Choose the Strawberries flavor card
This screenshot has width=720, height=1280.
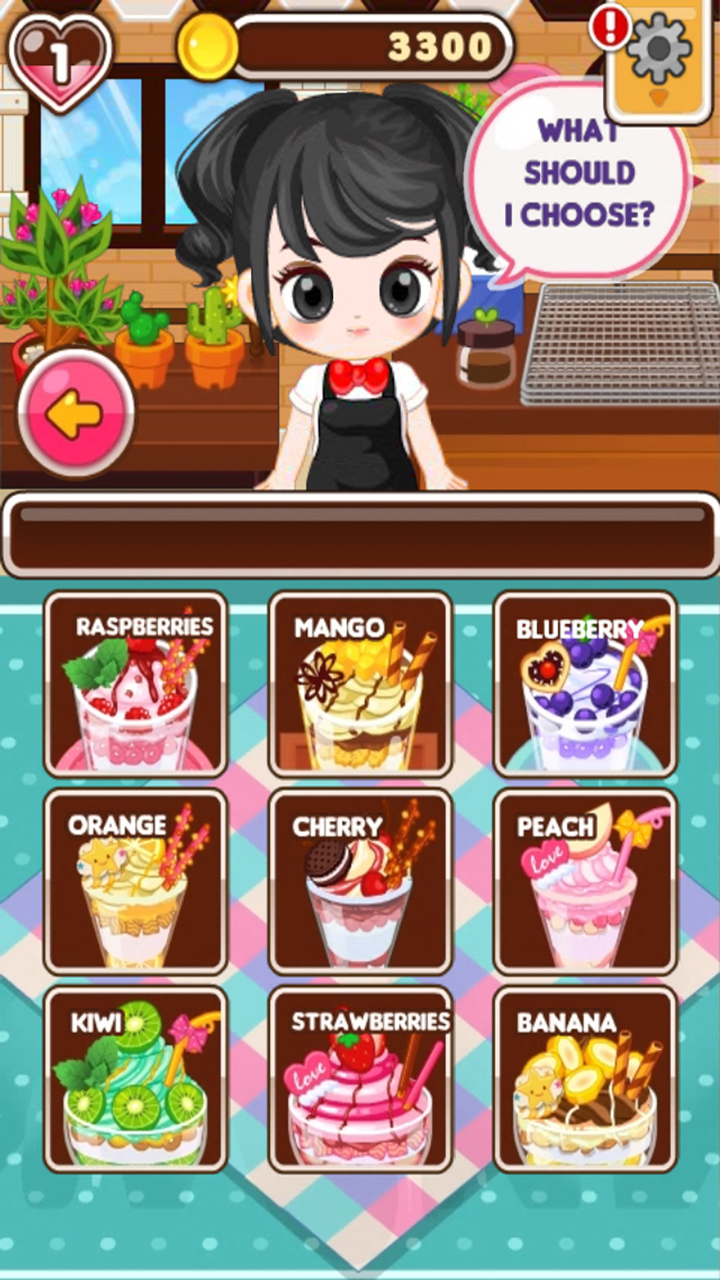[360, 1078]
